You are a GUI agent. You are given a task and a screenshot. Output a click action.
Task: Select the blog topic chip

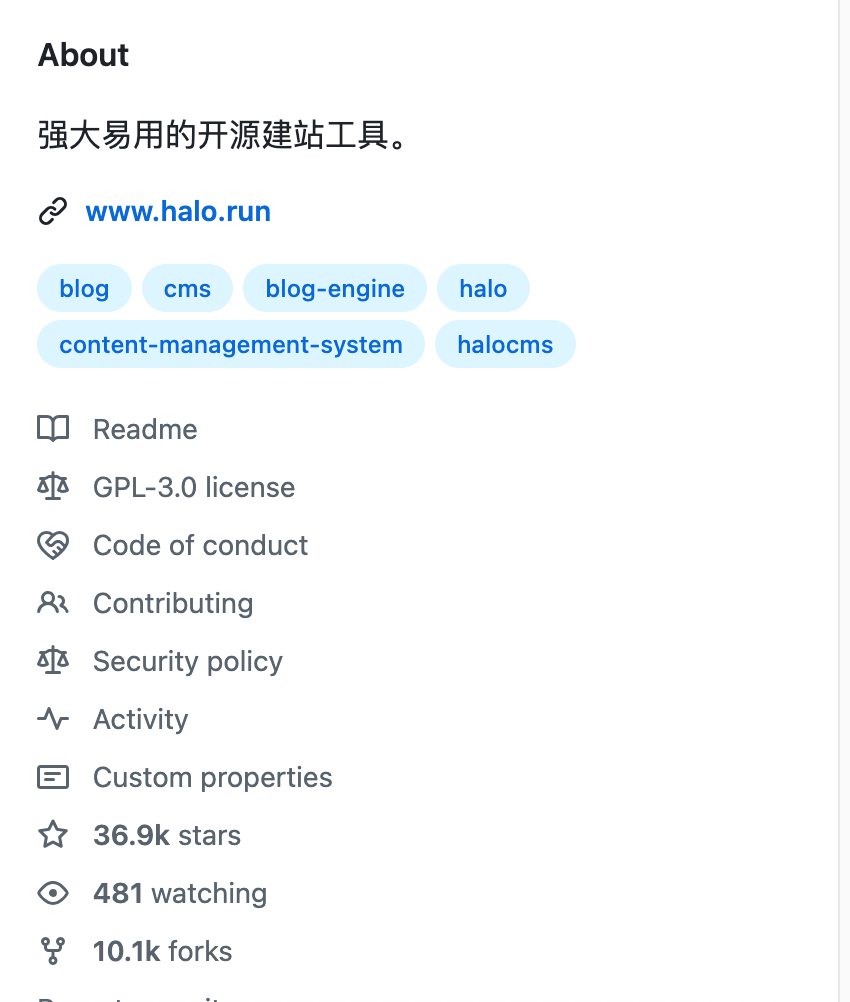tap(84, 289)
